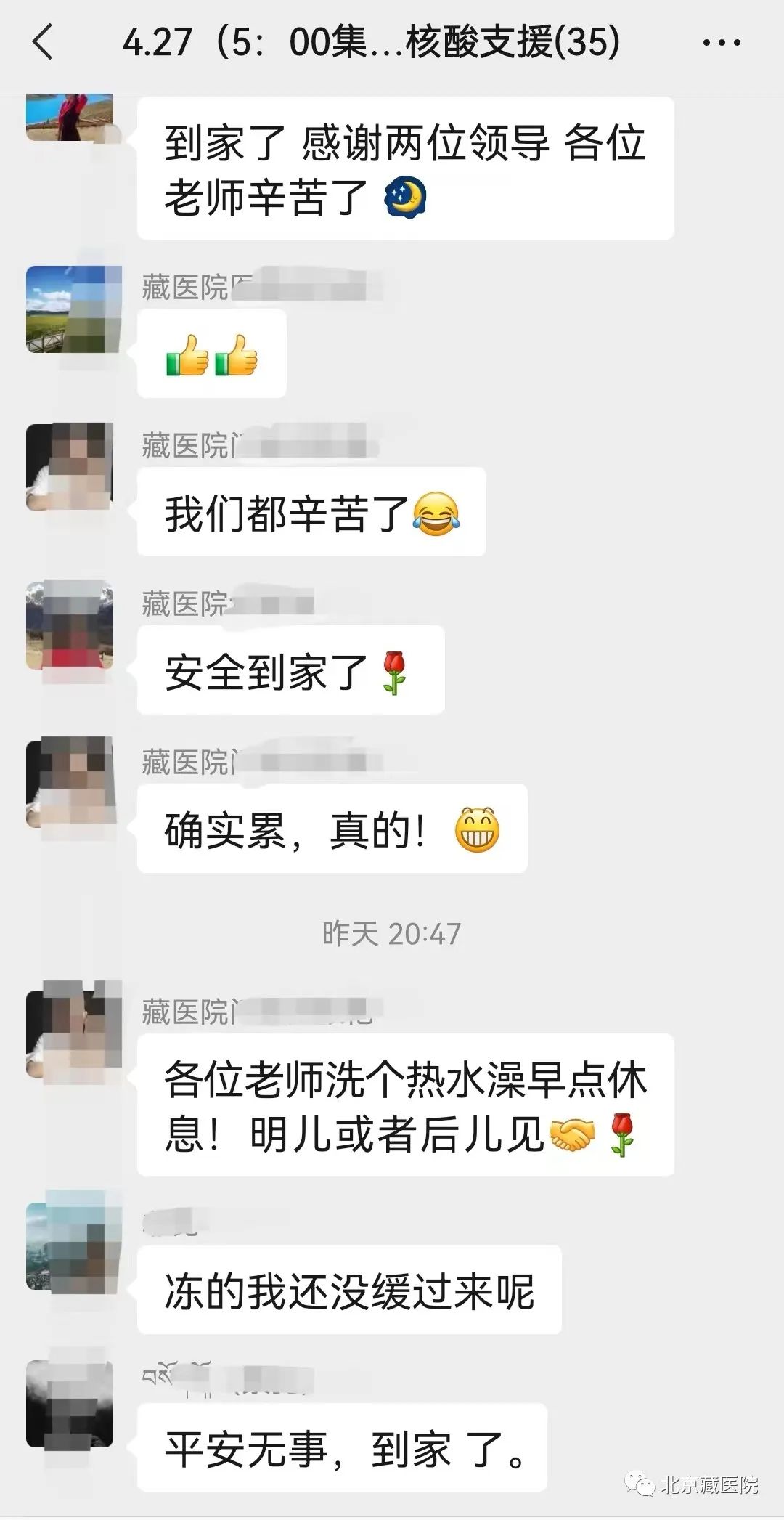
Task: Open the group chat's three-dot menu
Action: (x=722, y=42)
